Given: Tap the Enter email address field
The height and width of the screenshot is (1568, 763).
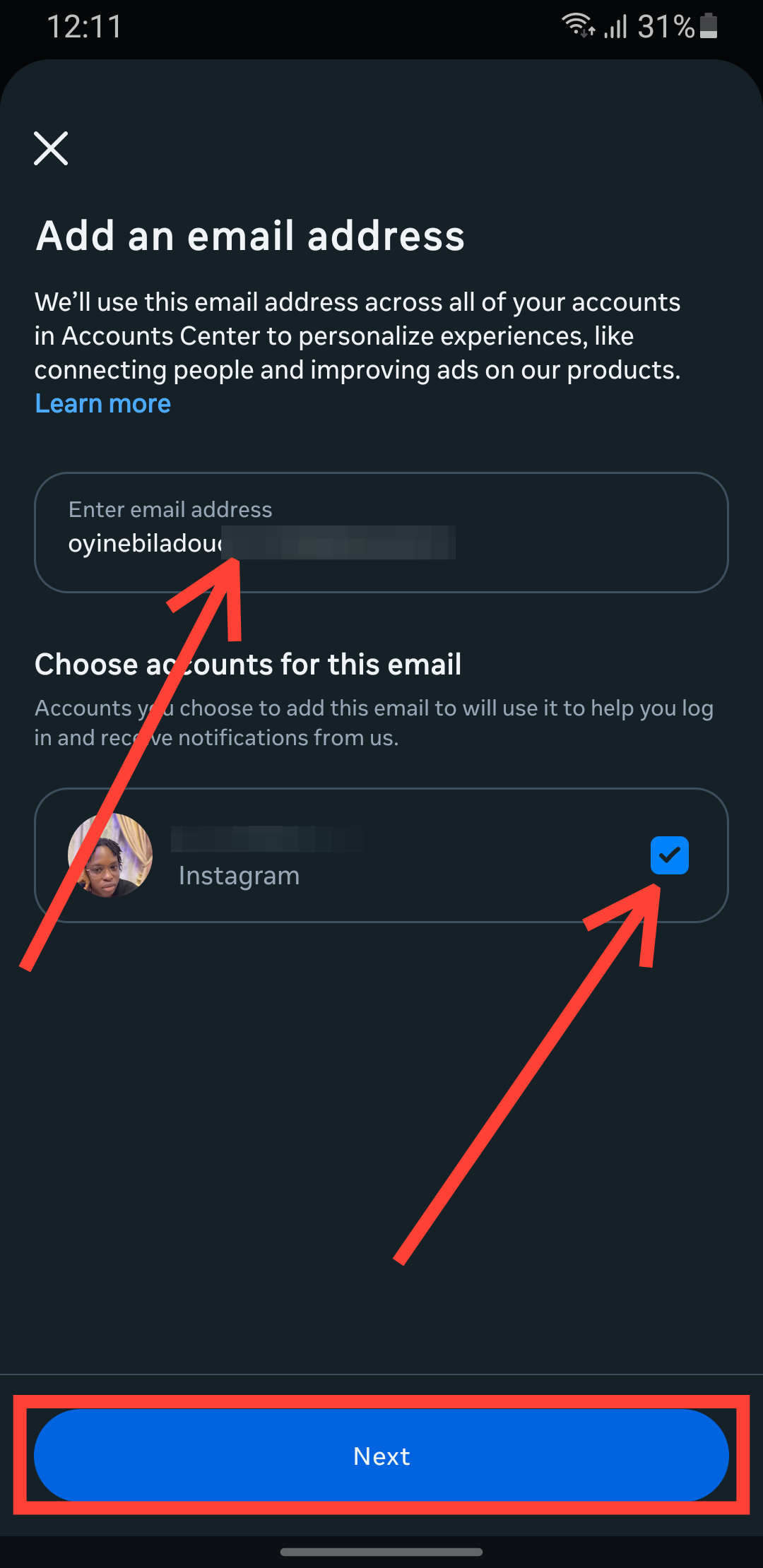Looking at the screenshot, I should 381,533.
